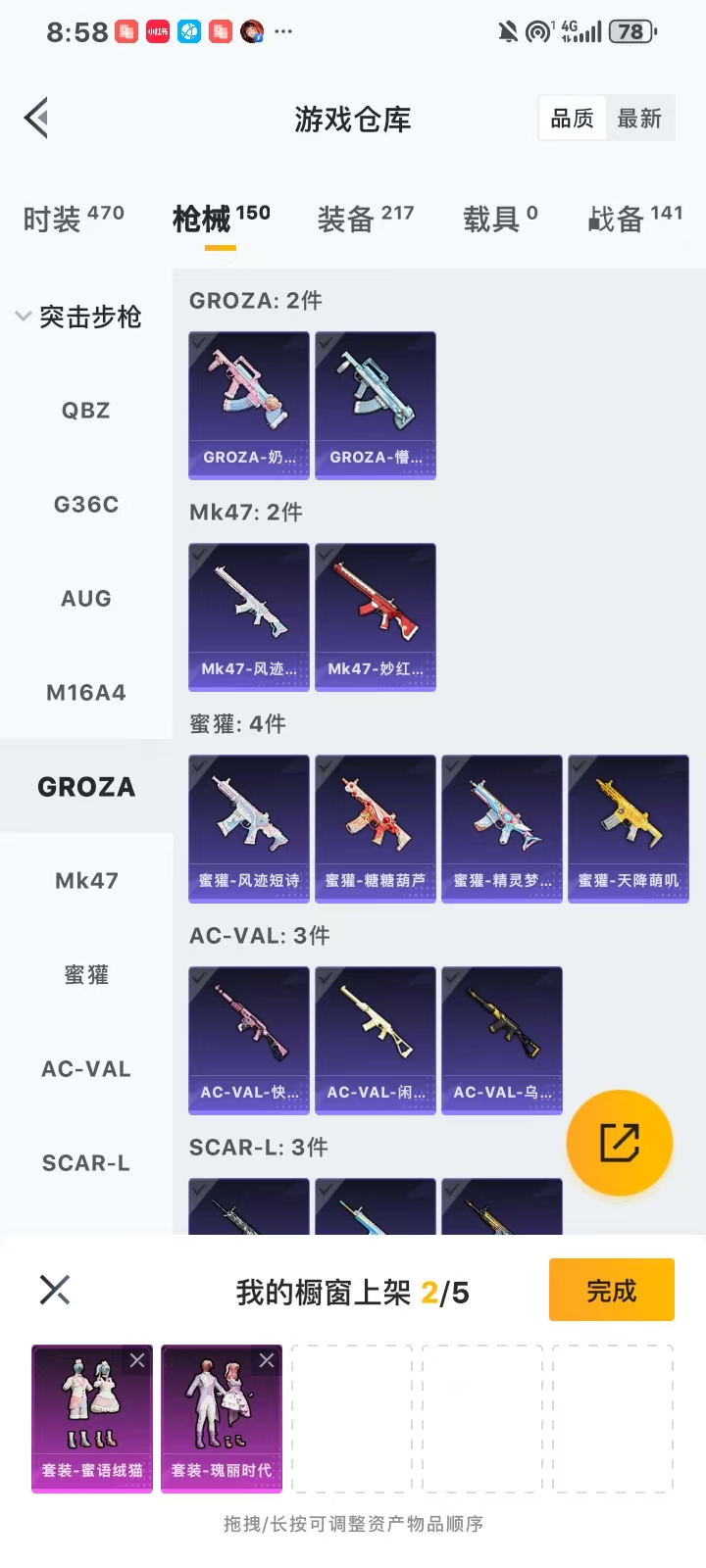706x1568 pixels.
Task: Sort items by 品质
Action: 573,119
